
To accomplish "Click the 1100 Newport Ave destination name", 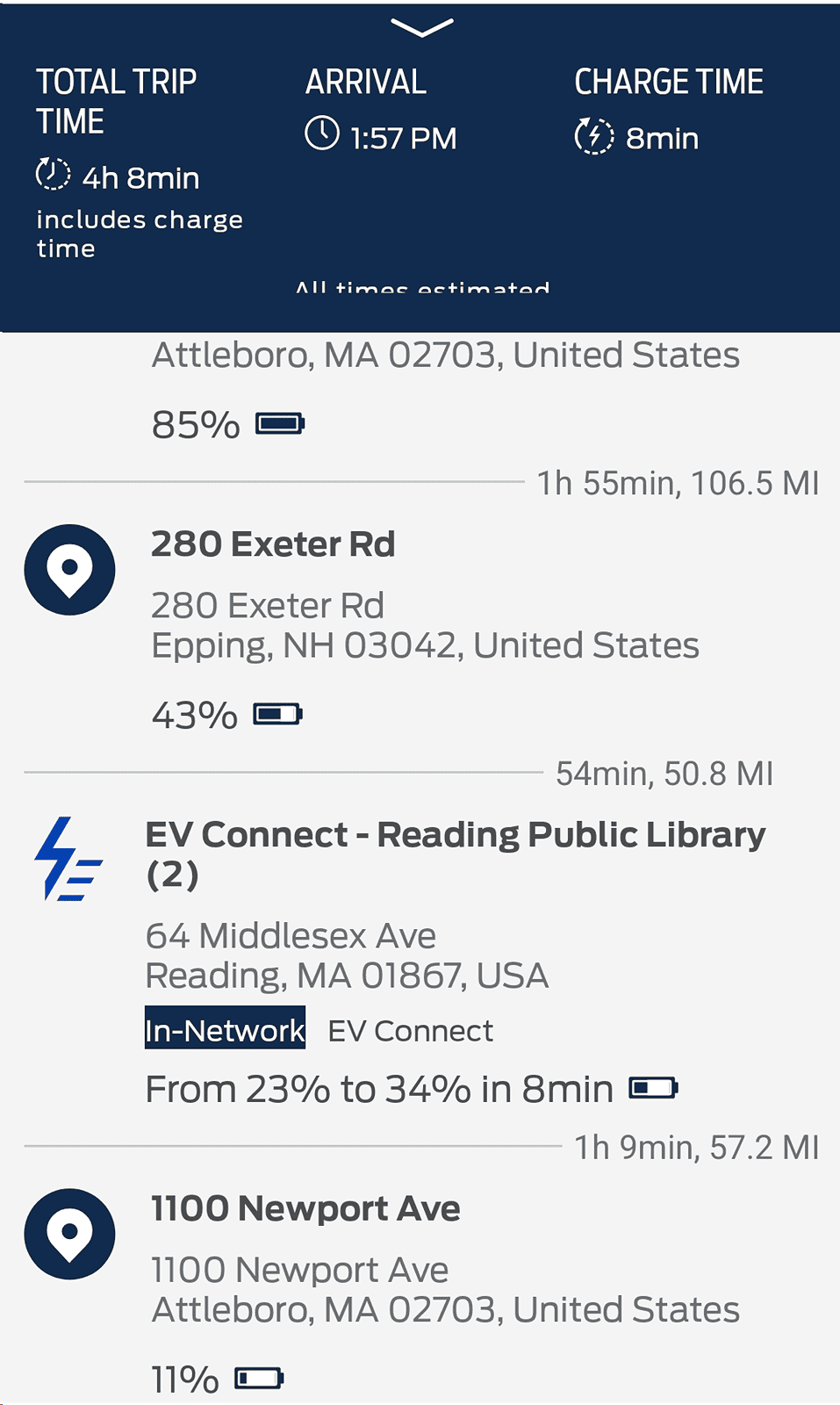I will [x=304, y=1208].
